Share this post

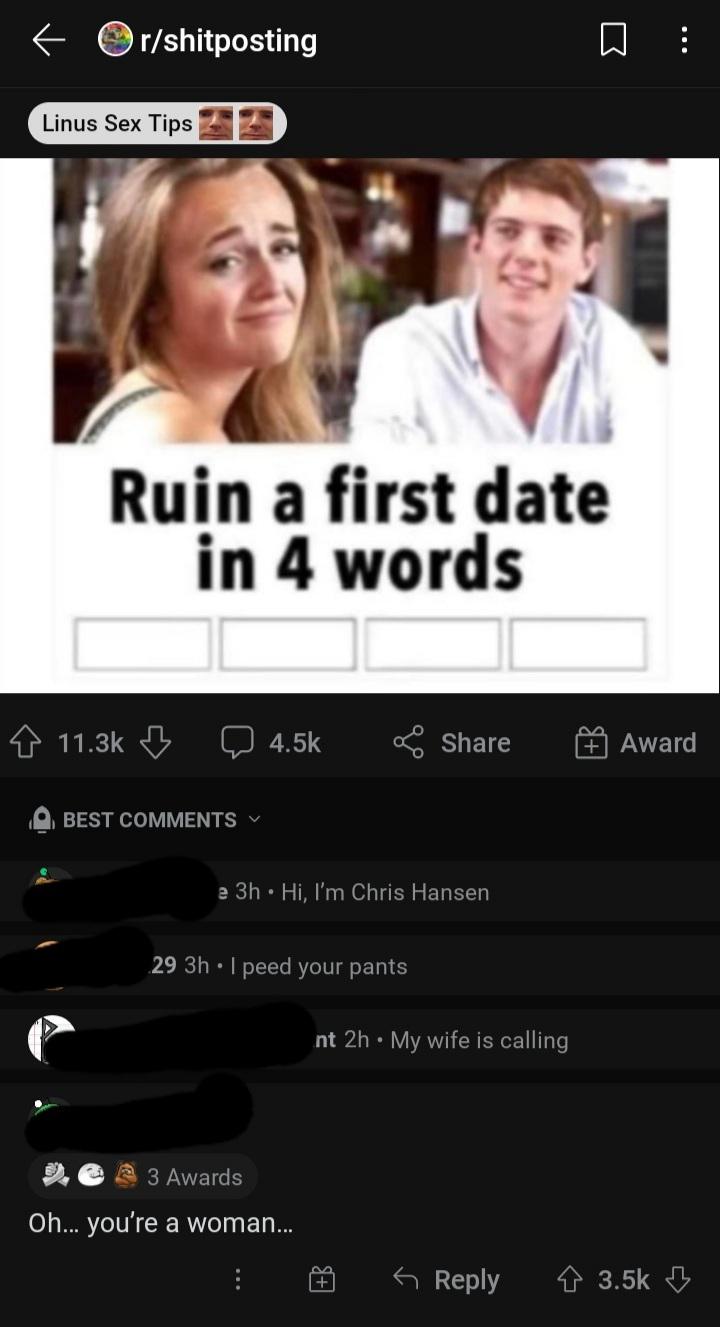pos(452,742)
